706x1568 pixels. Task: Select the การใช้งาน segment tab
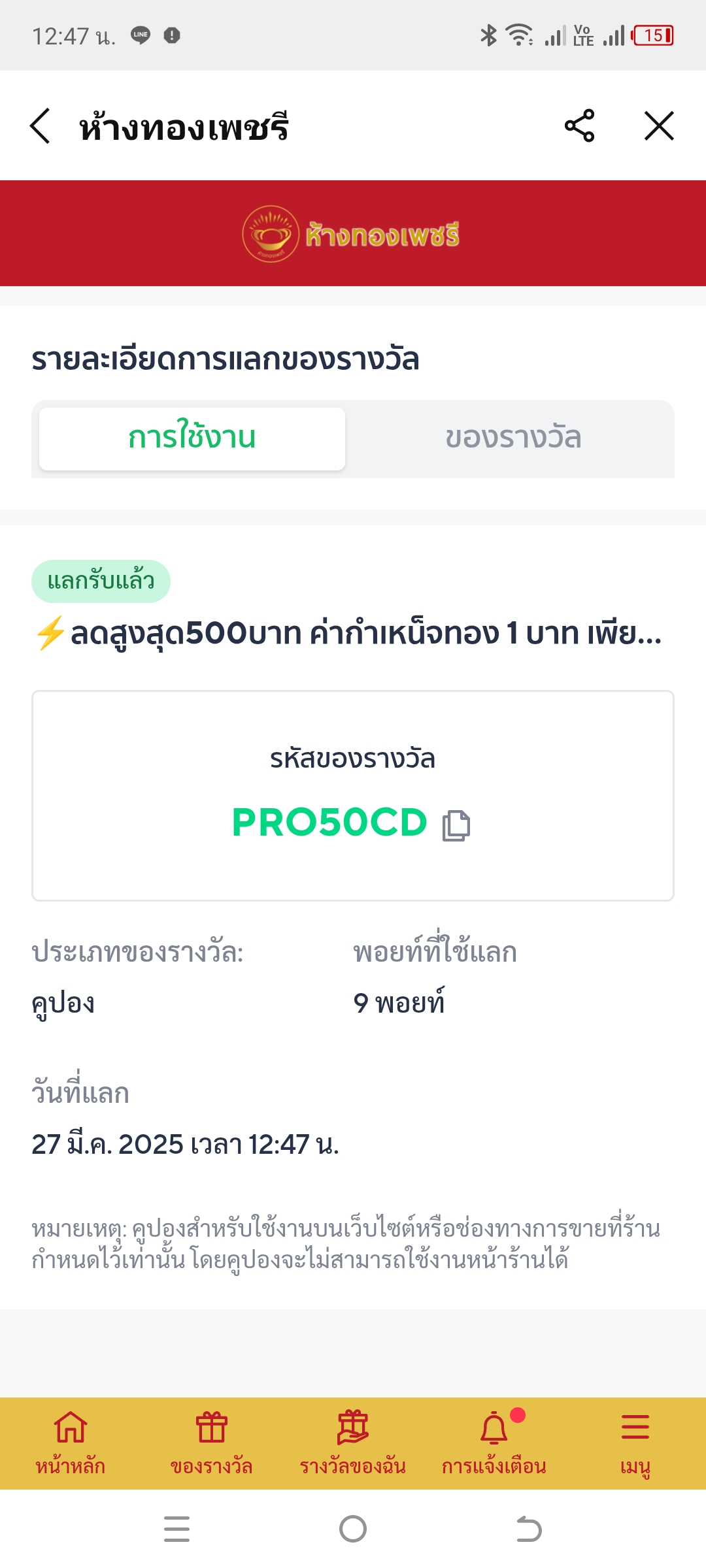[x=192, y=438]
